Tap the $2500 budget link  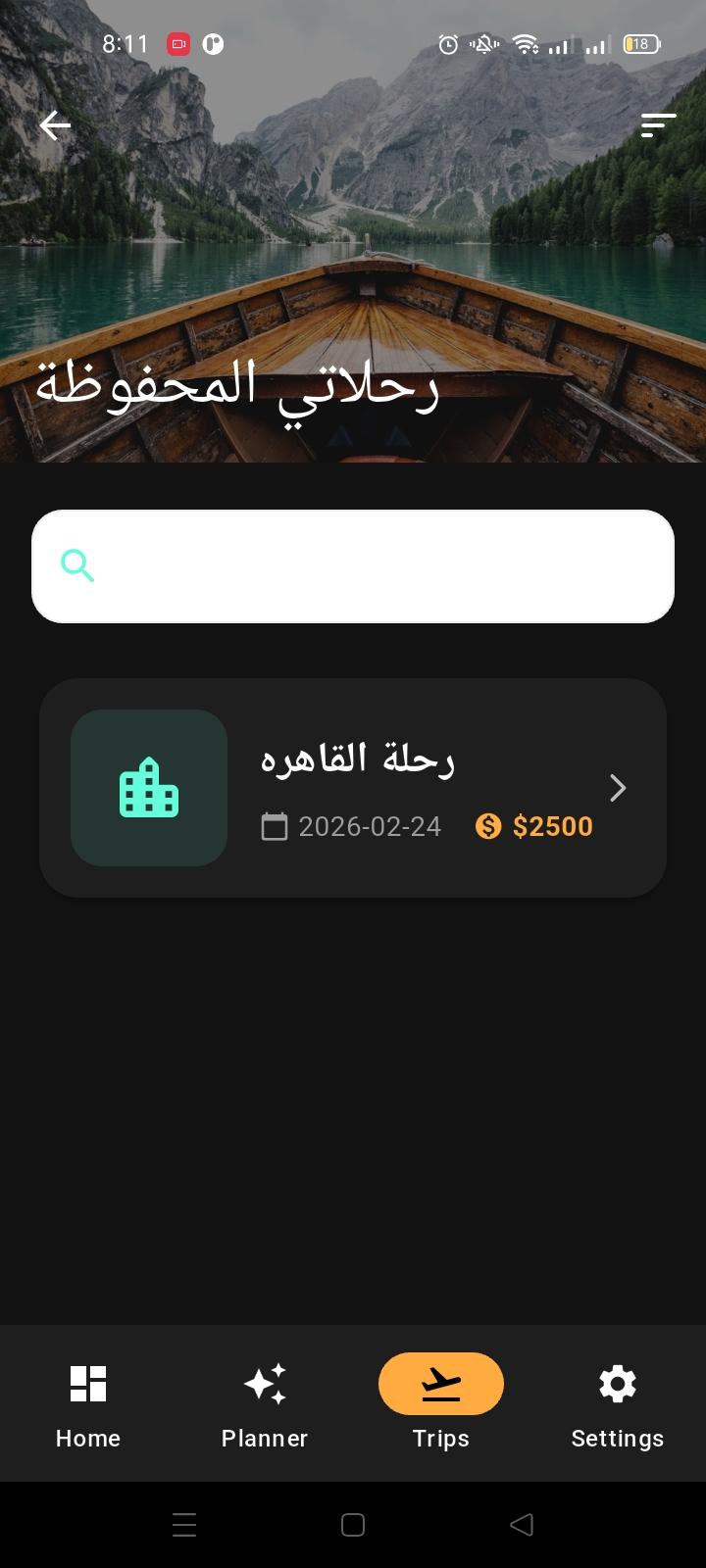[x=555, y=826]
